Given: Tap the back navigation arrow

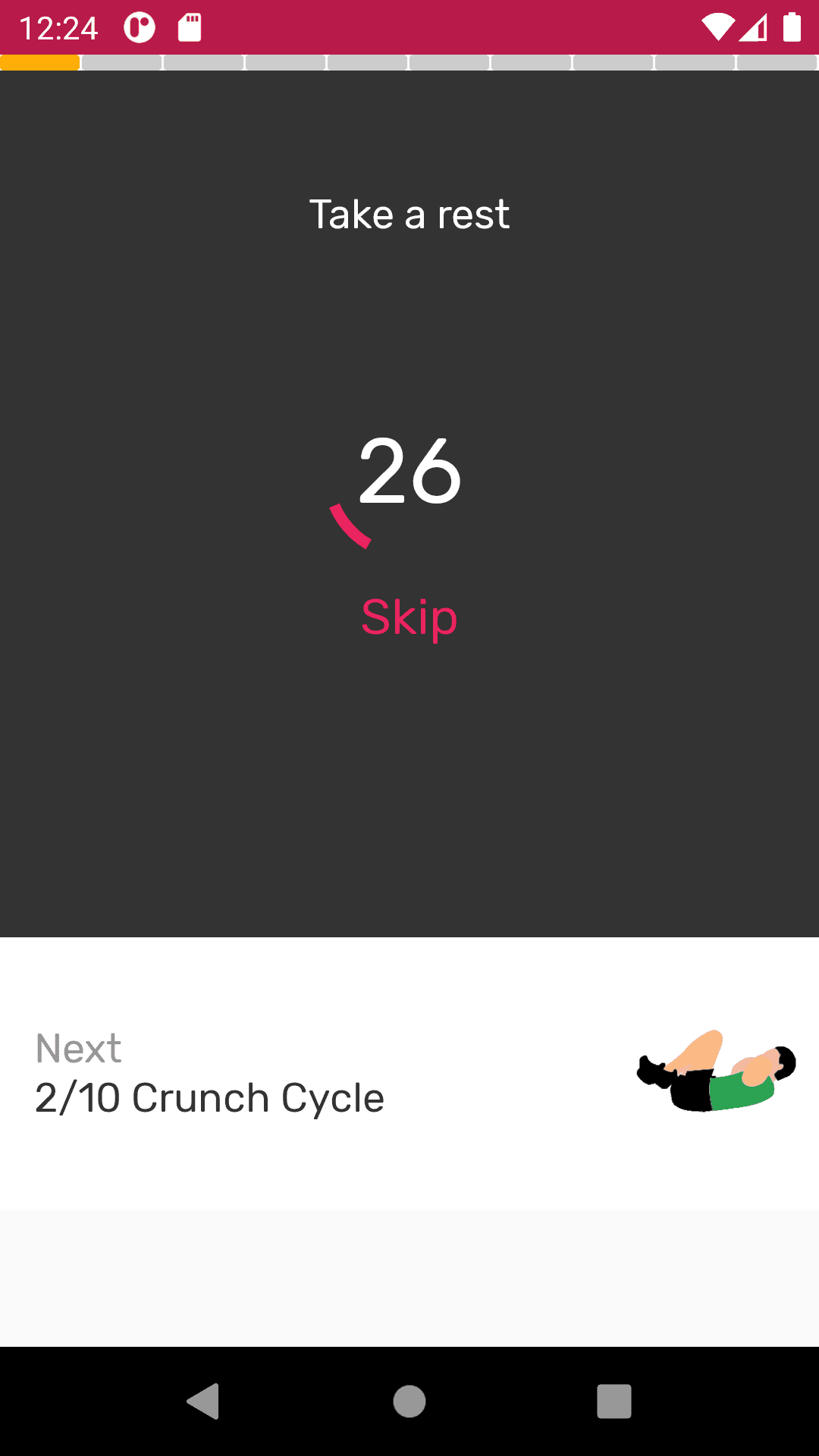Looking at the screenshot, I should tap(205, 1401).
